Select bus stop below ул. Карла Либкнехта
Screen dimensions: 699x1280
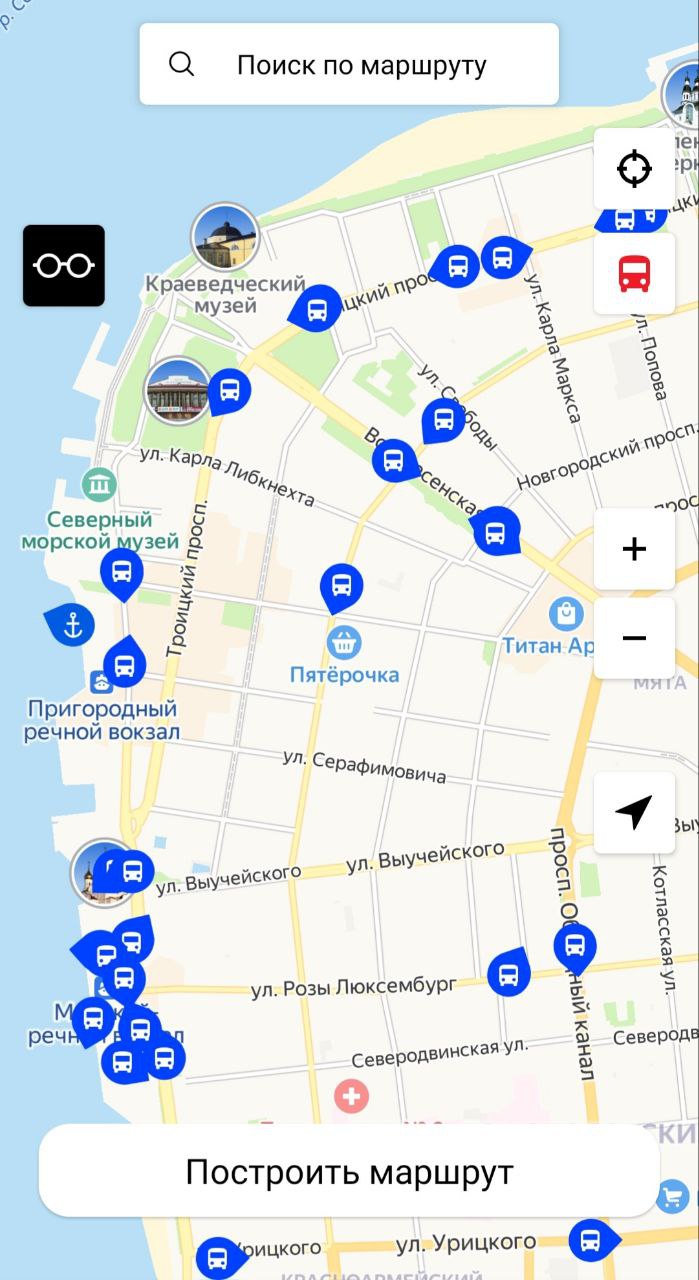(x=122, y=573)
